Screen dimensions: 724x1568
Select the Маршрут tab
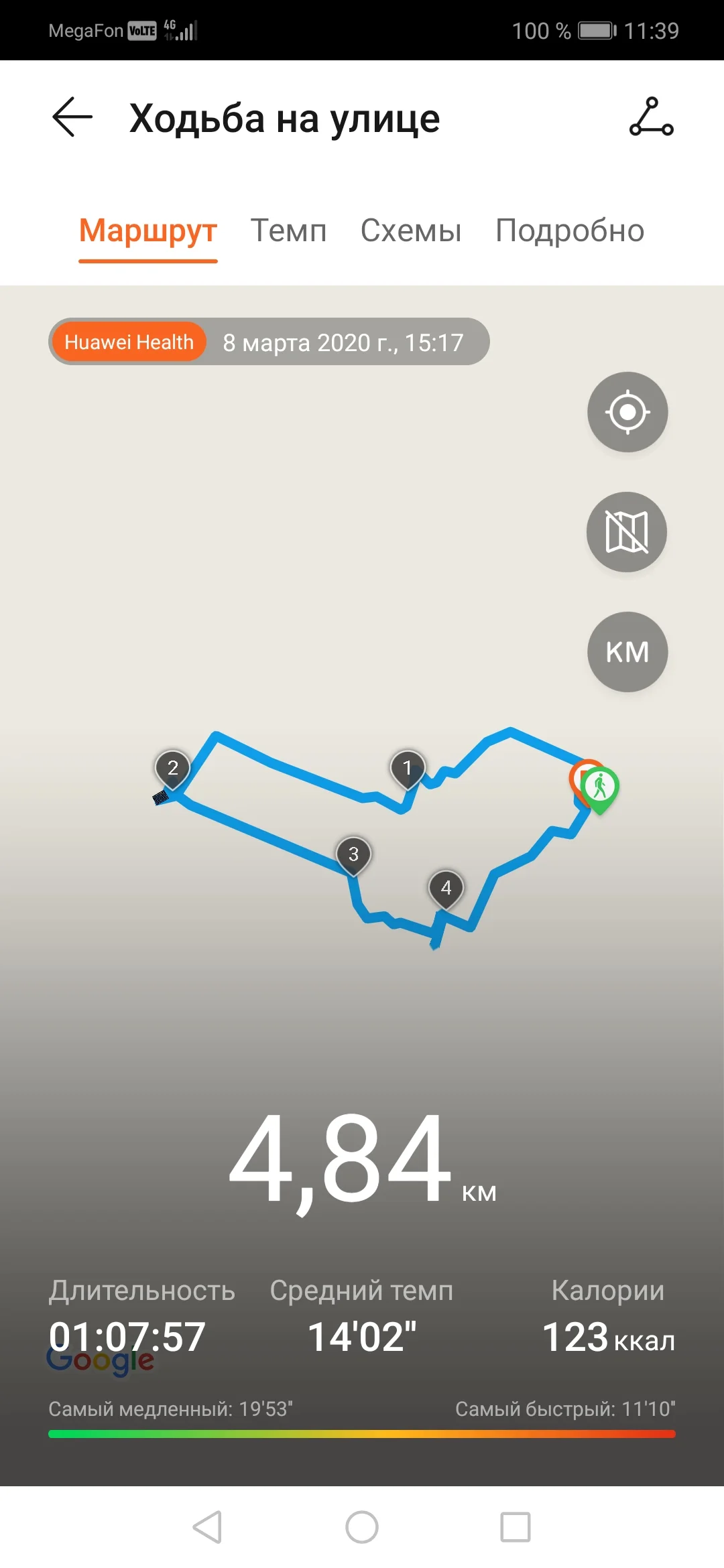pos(148,231)
